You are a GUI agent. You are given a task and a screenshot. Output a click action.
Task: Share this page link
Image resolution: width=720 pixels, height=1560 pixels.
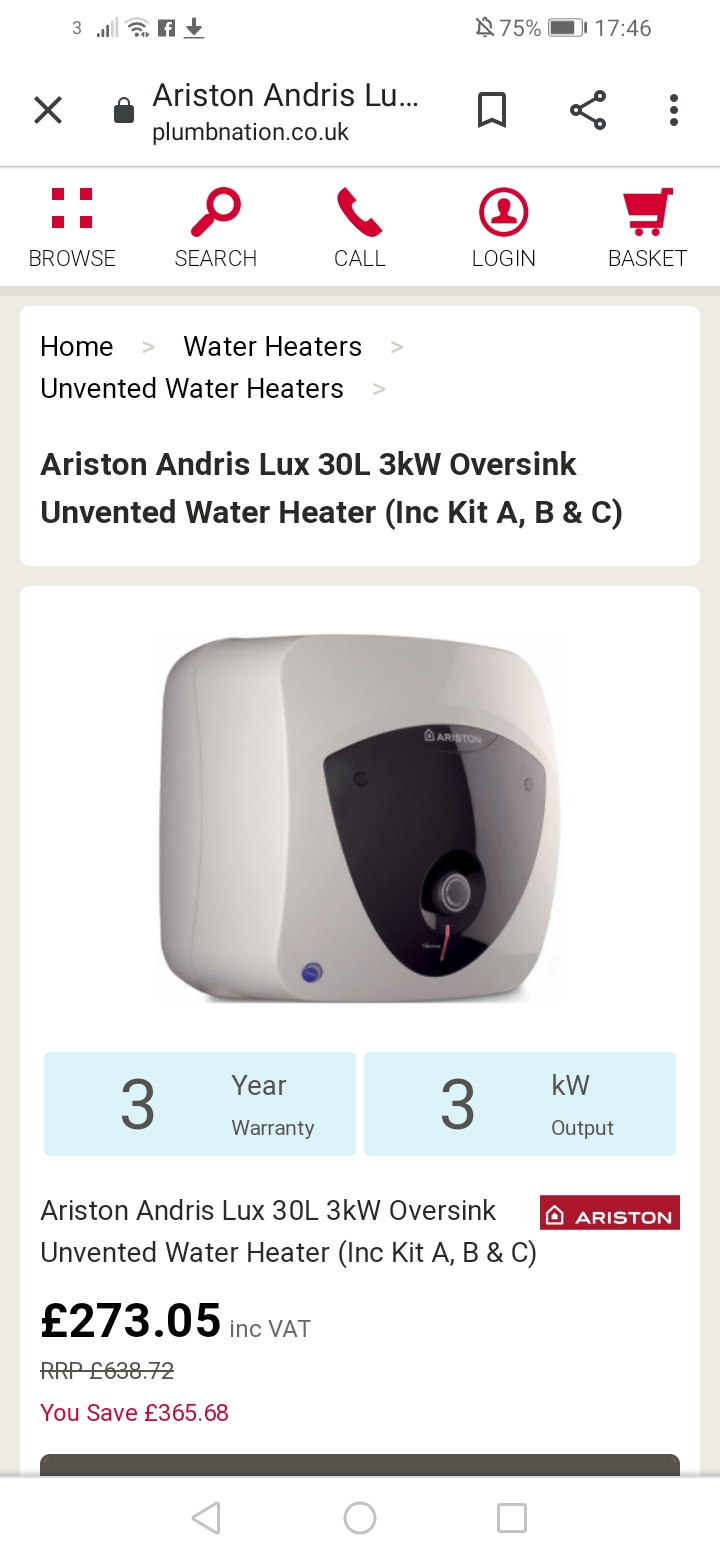tap(588, 110)
